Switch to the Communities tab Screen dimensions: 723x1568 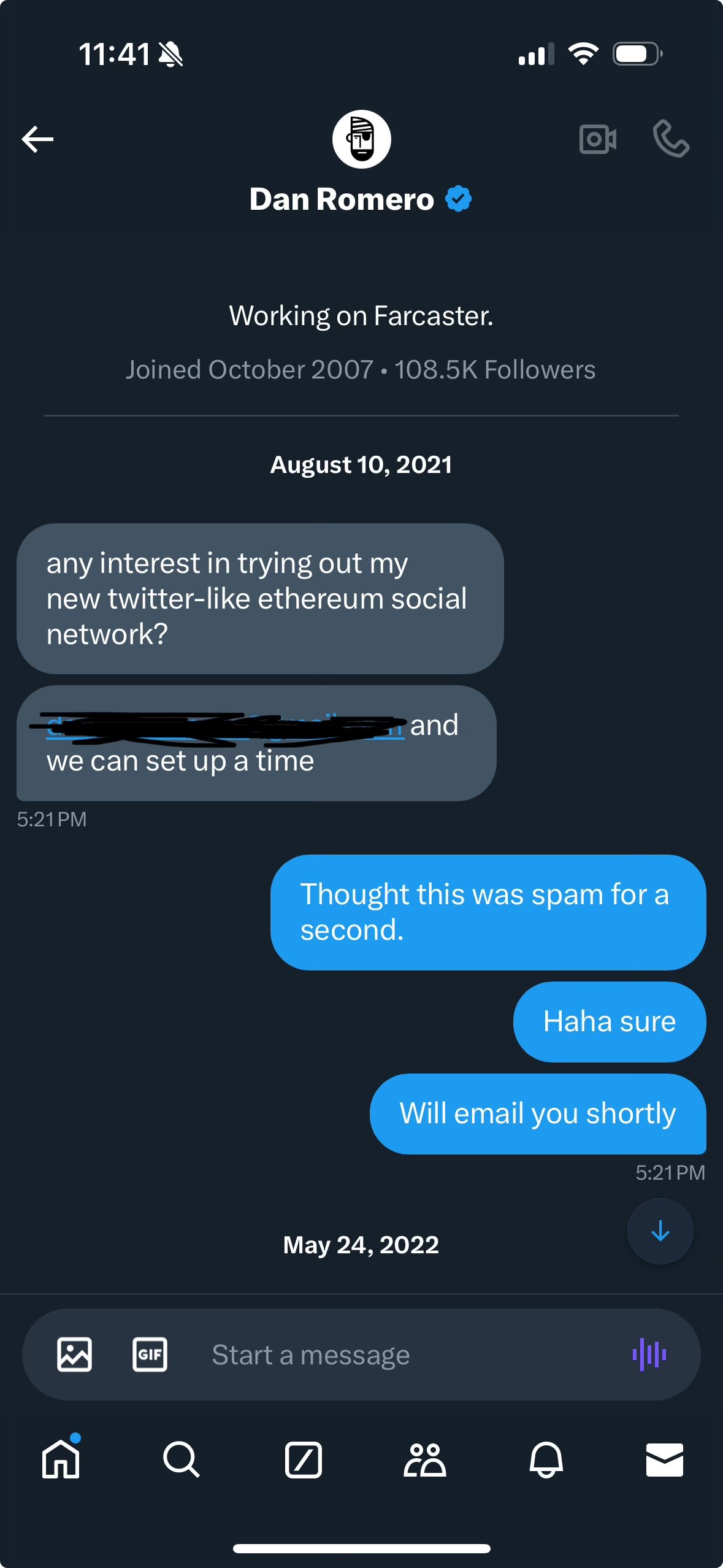(x=424, y=1459)
